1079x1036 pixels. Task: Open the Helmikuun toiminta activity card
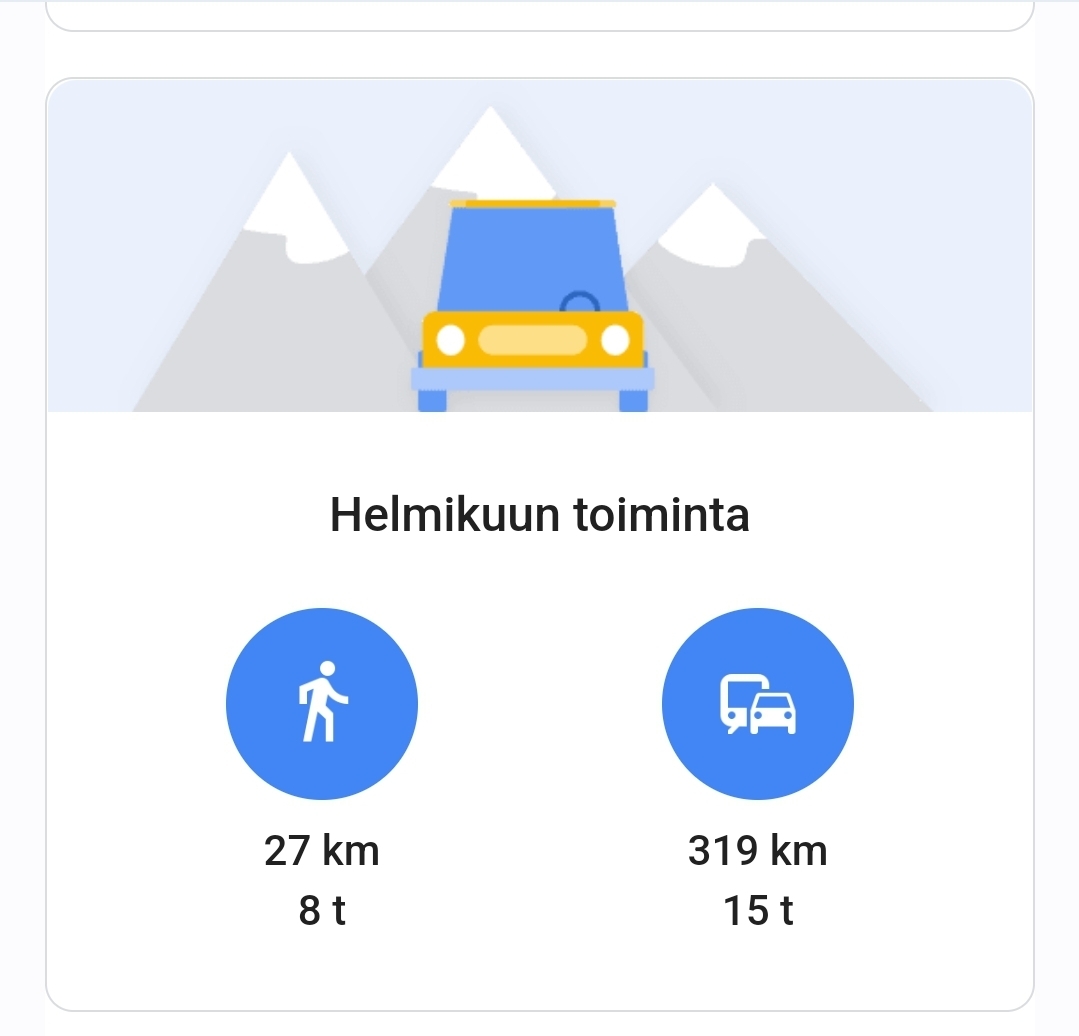coord(539,516)
